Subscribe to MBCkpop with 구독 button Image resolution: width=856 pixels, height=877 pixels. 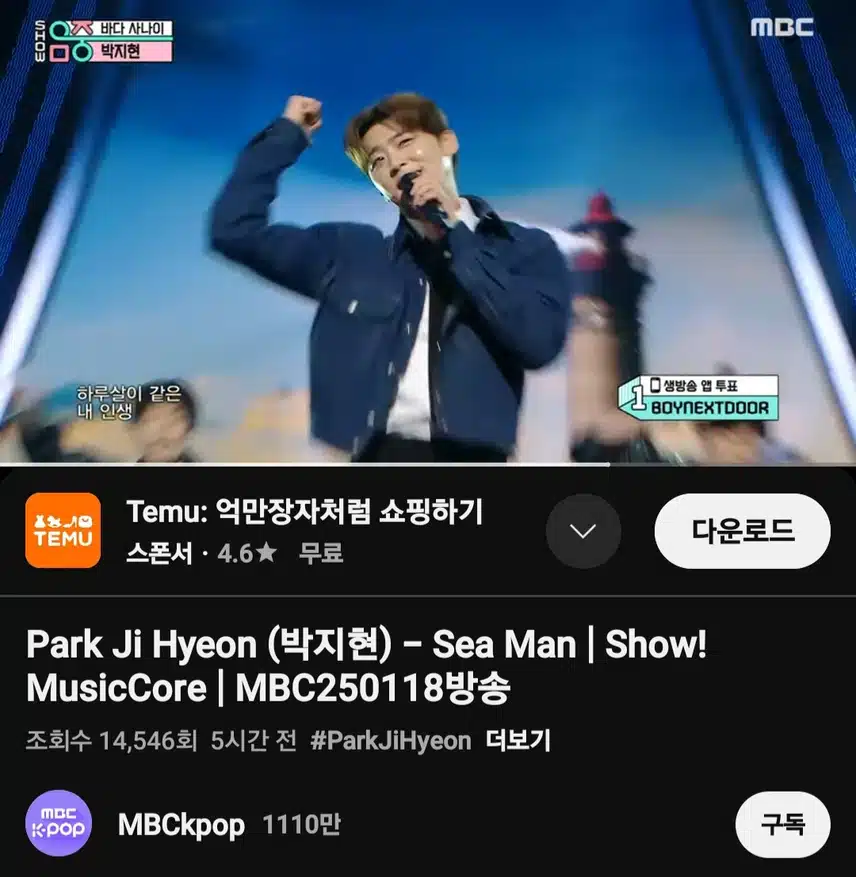[782, 825]
